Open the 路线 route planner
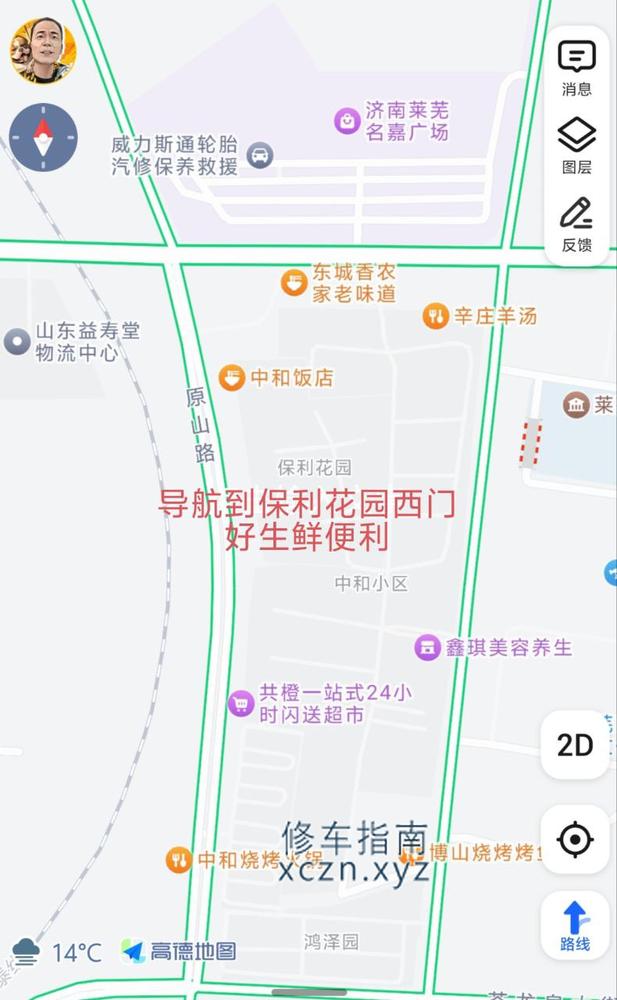This screenshot has height=1000, width=617. [575, 925]
